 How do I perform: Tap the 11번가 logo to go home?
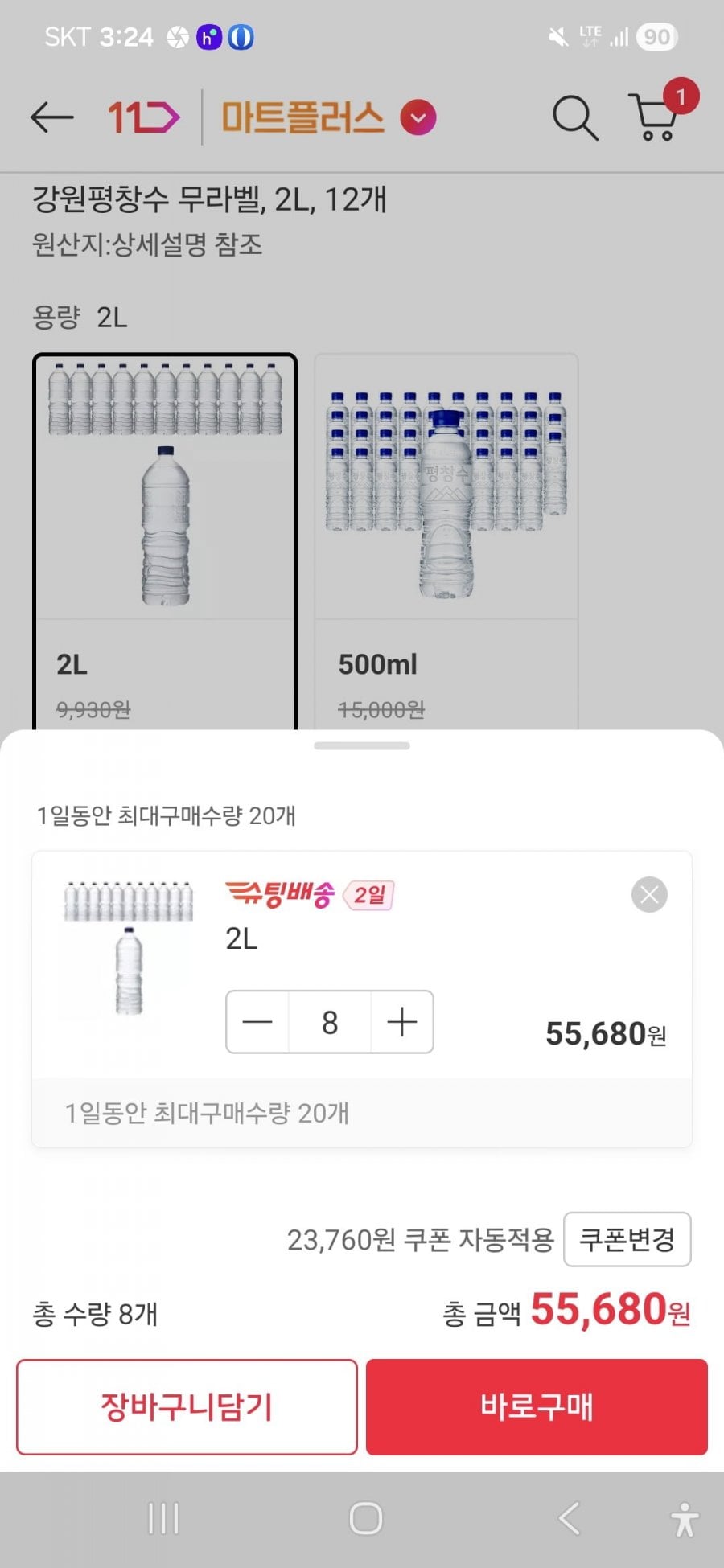[x=143, y=118]
